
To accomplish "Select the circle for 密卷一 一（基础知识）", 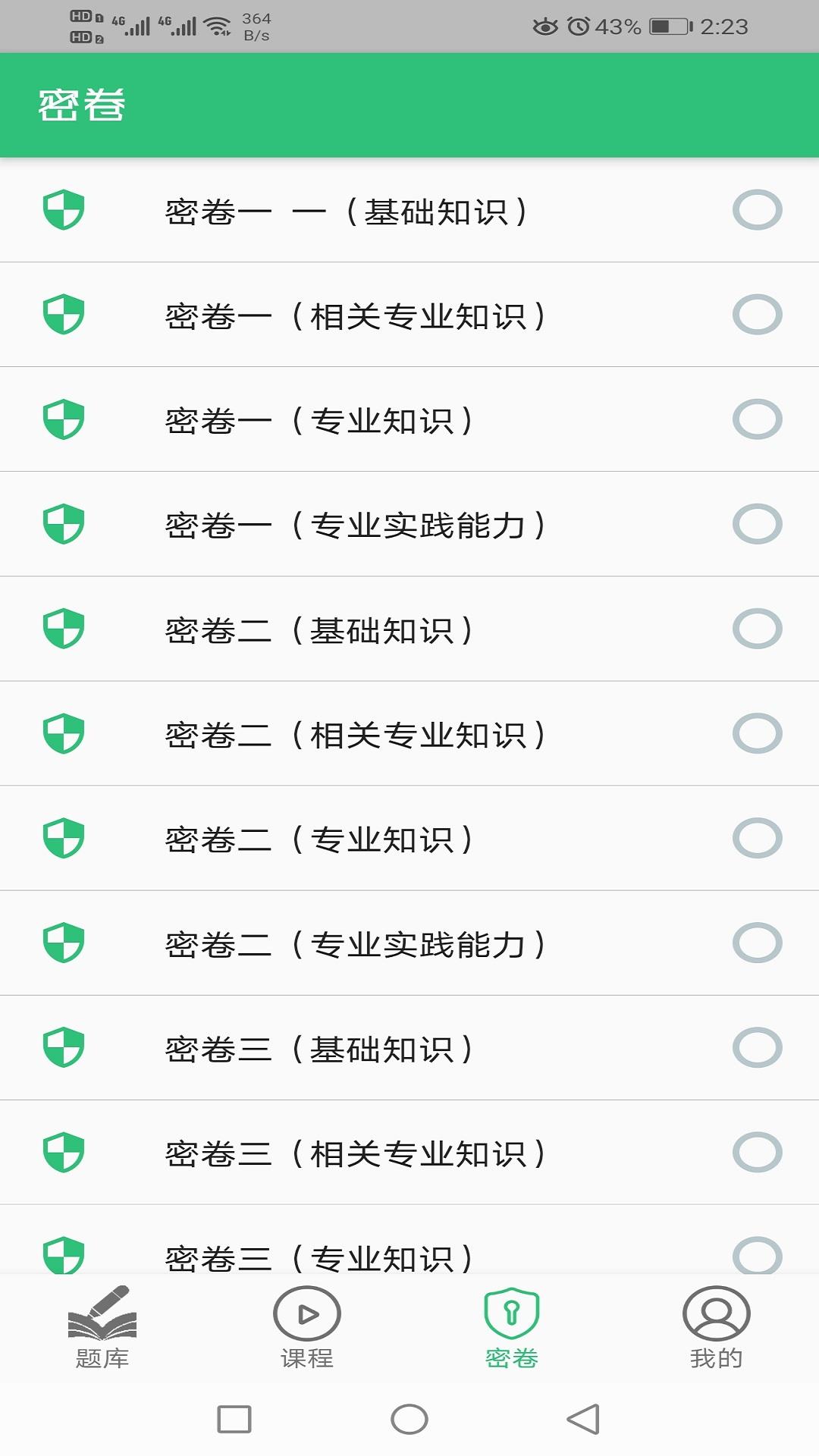I will 758,211.
